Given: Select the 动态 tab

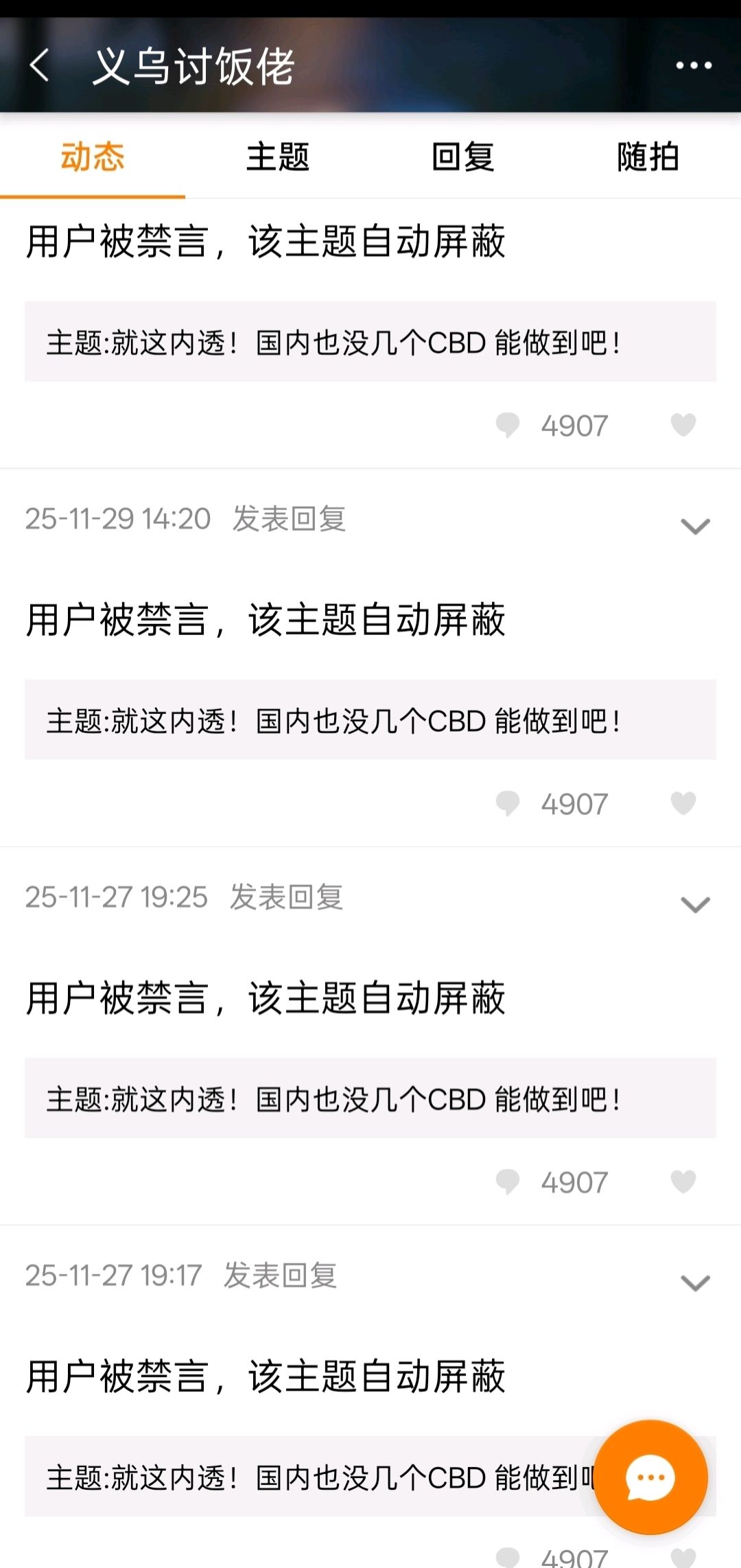Looking at the screenshot, I should [93, 157].
